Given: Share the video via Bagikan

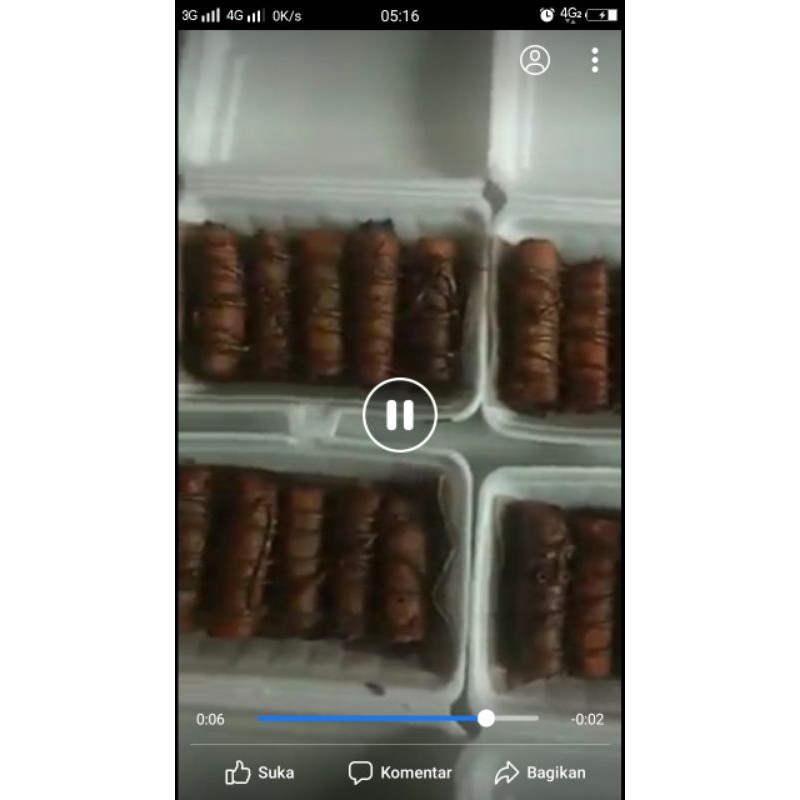Looking at the screenshot, I should pyautogui.click(x=540, y=772).
